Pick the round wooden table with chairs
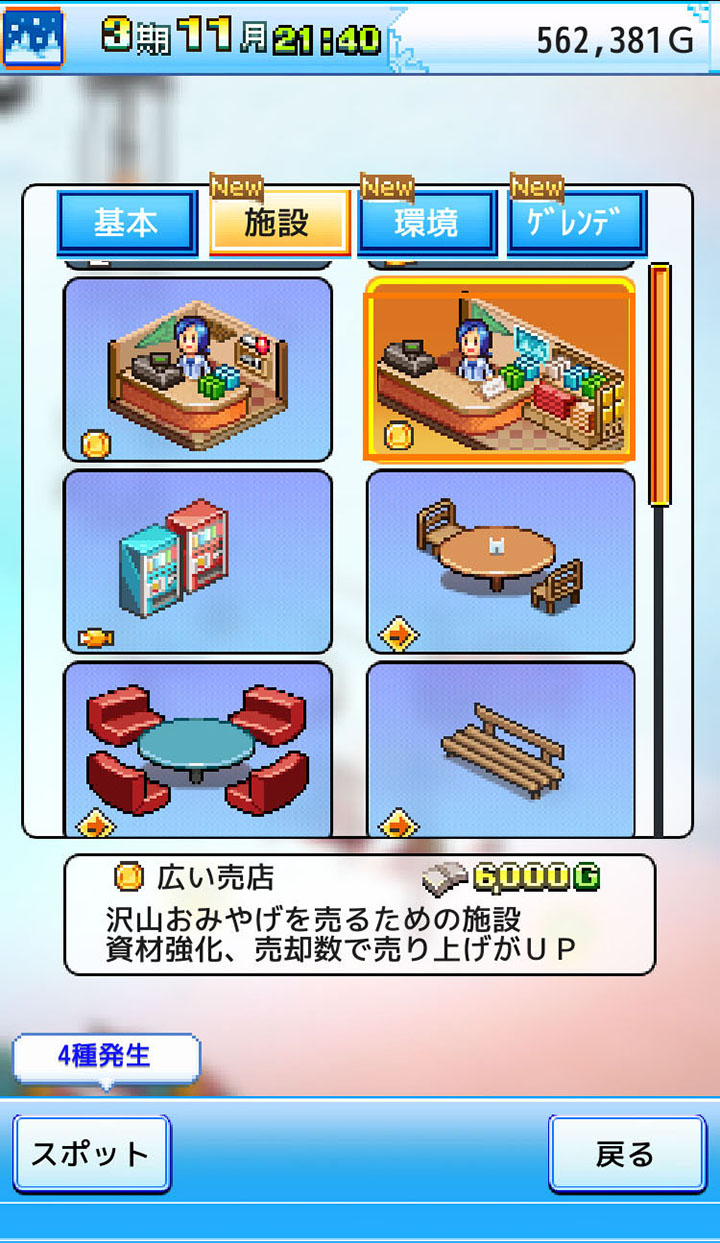The width and height of the screenshot is (720, 1243). click(500, 561)
